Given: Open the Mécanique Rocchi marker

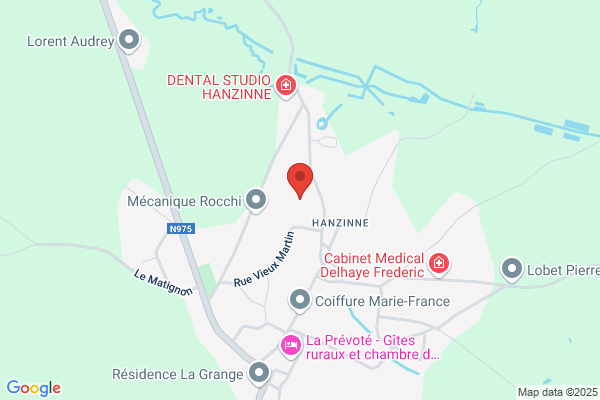Looking at the screenshot, I should [x=256, y=201].
